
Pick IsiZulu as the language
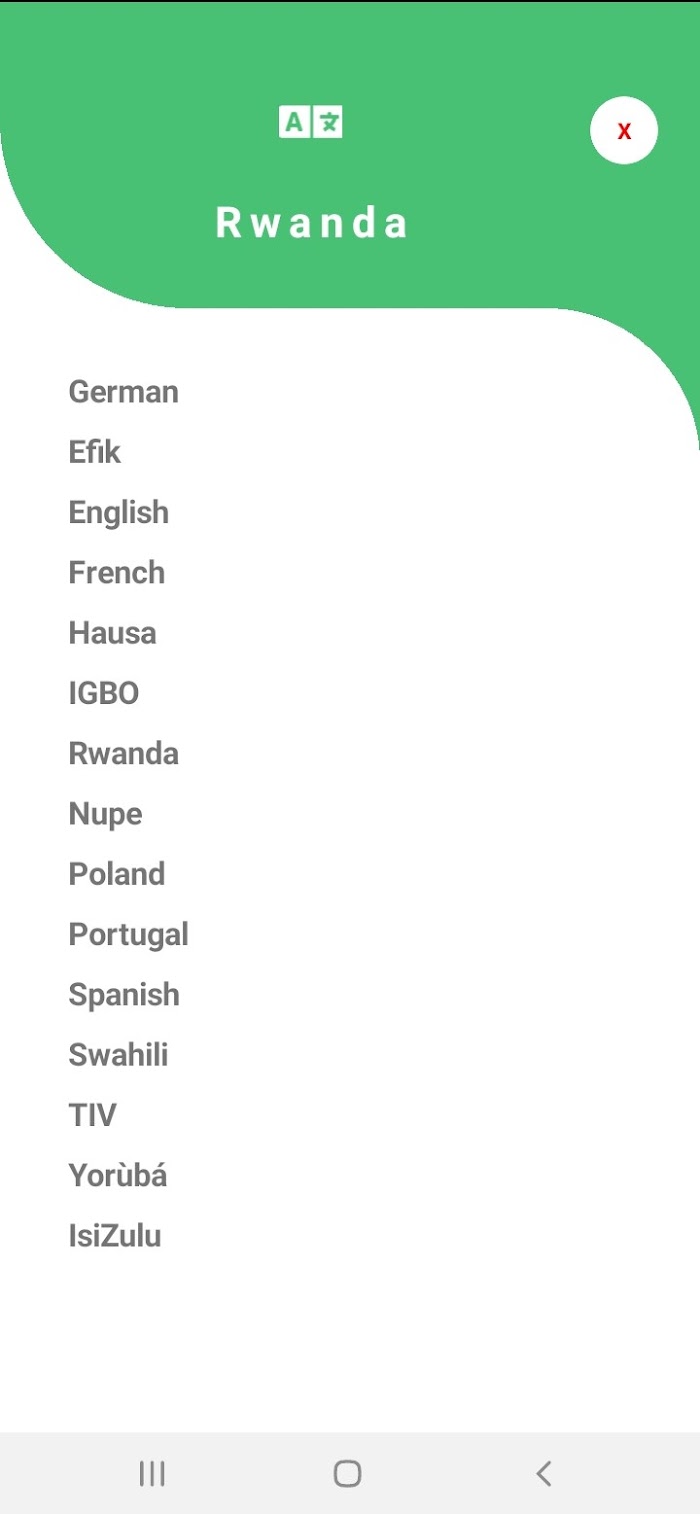click(x=115, y=1236)
